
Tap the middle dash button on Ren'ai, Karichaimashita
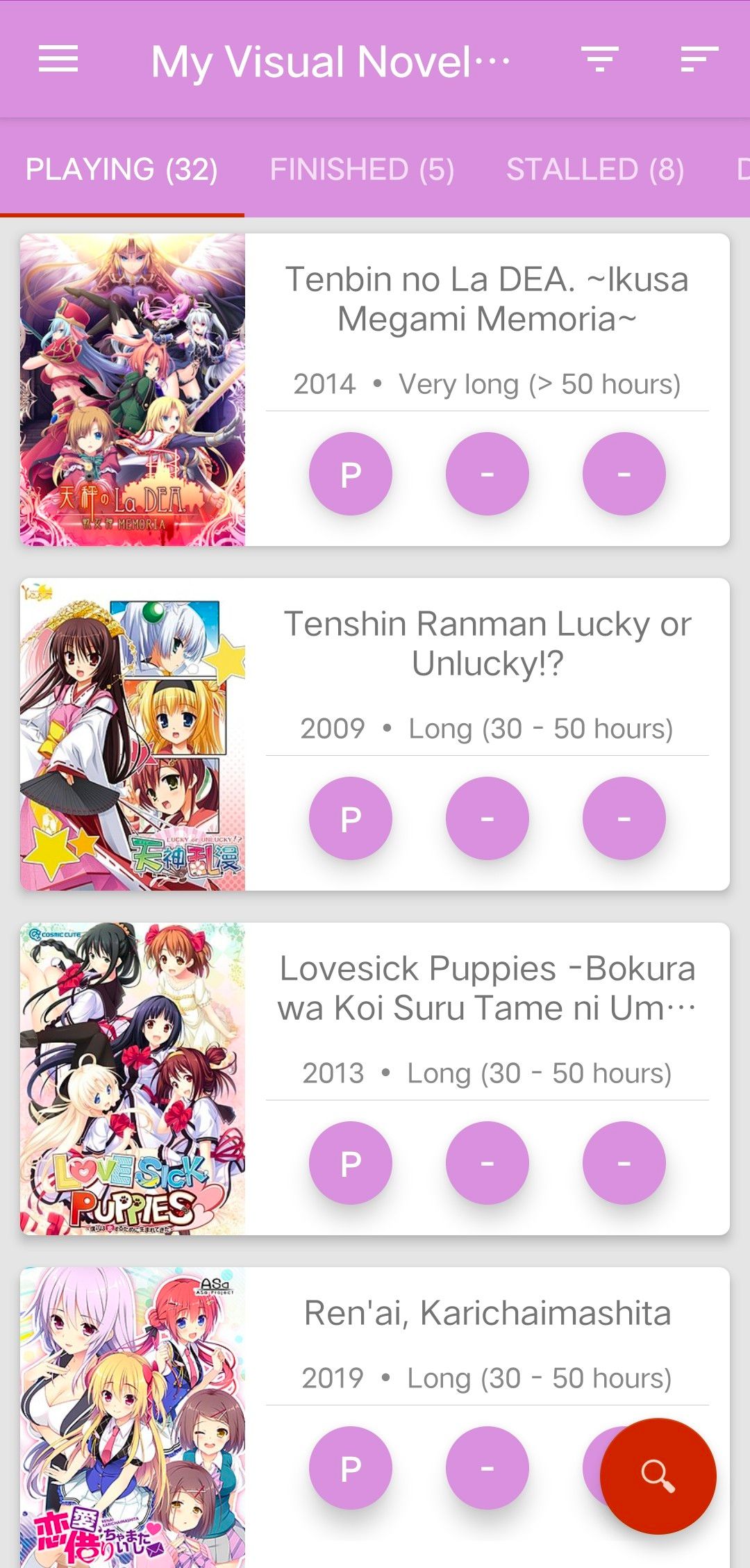(x=487, y=1468)
